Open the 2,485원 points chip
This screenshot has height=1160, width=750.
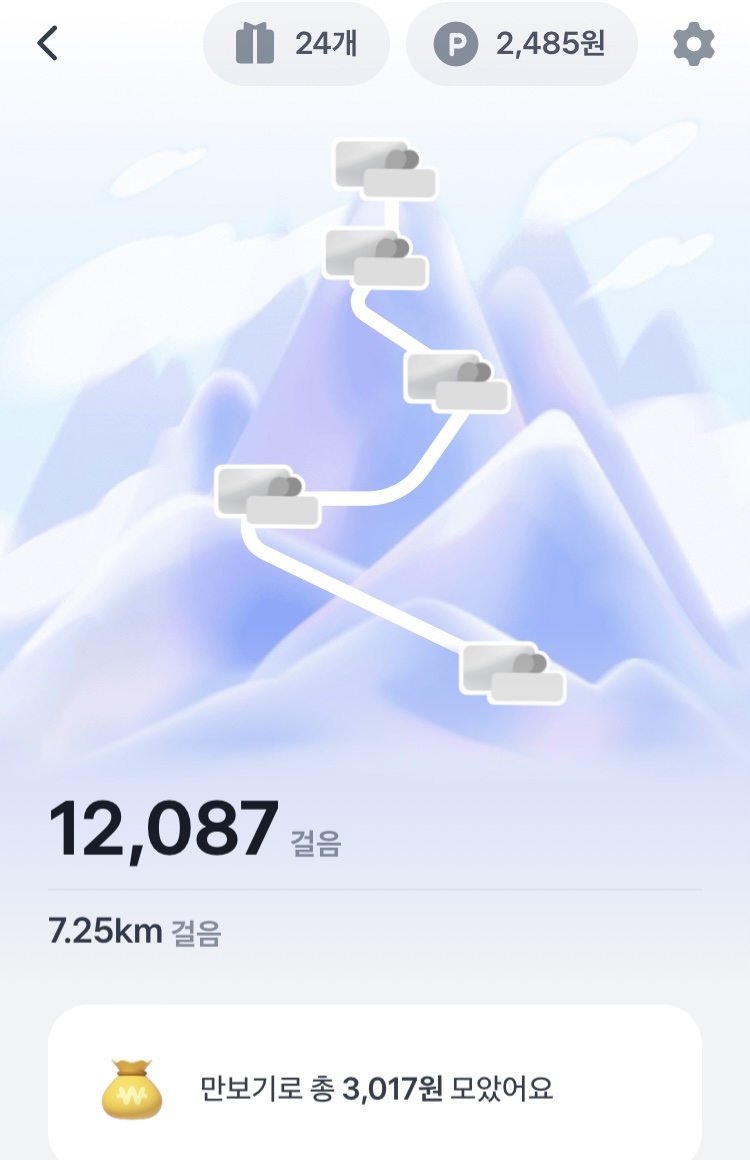[521, 44]
